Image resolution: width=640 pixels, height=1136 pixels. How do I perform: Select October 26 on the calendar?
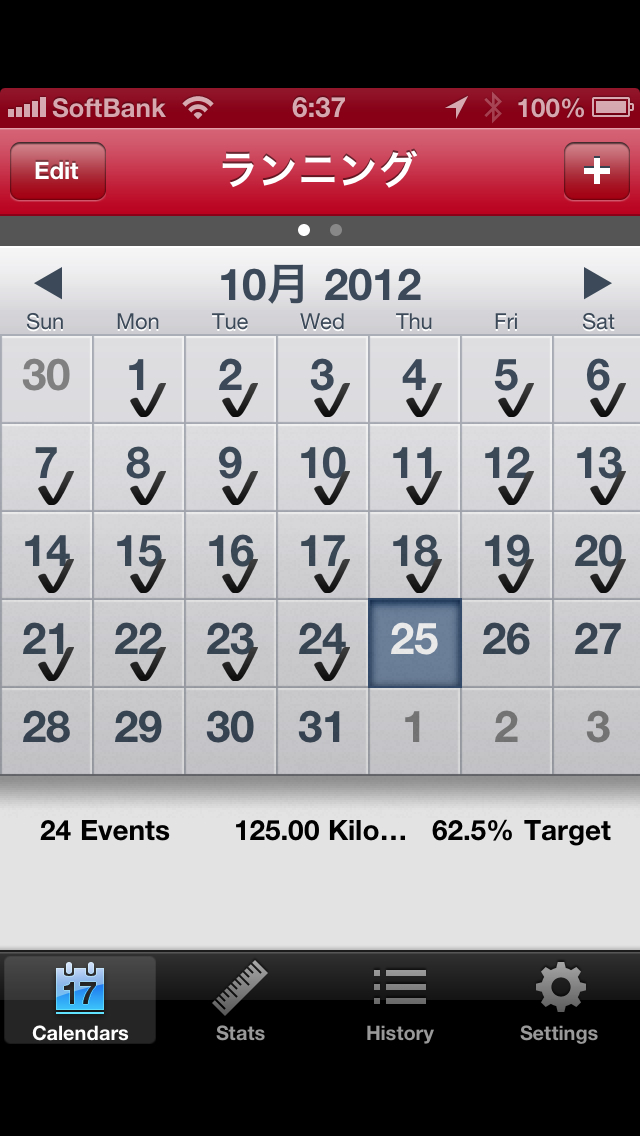[506, 643]
